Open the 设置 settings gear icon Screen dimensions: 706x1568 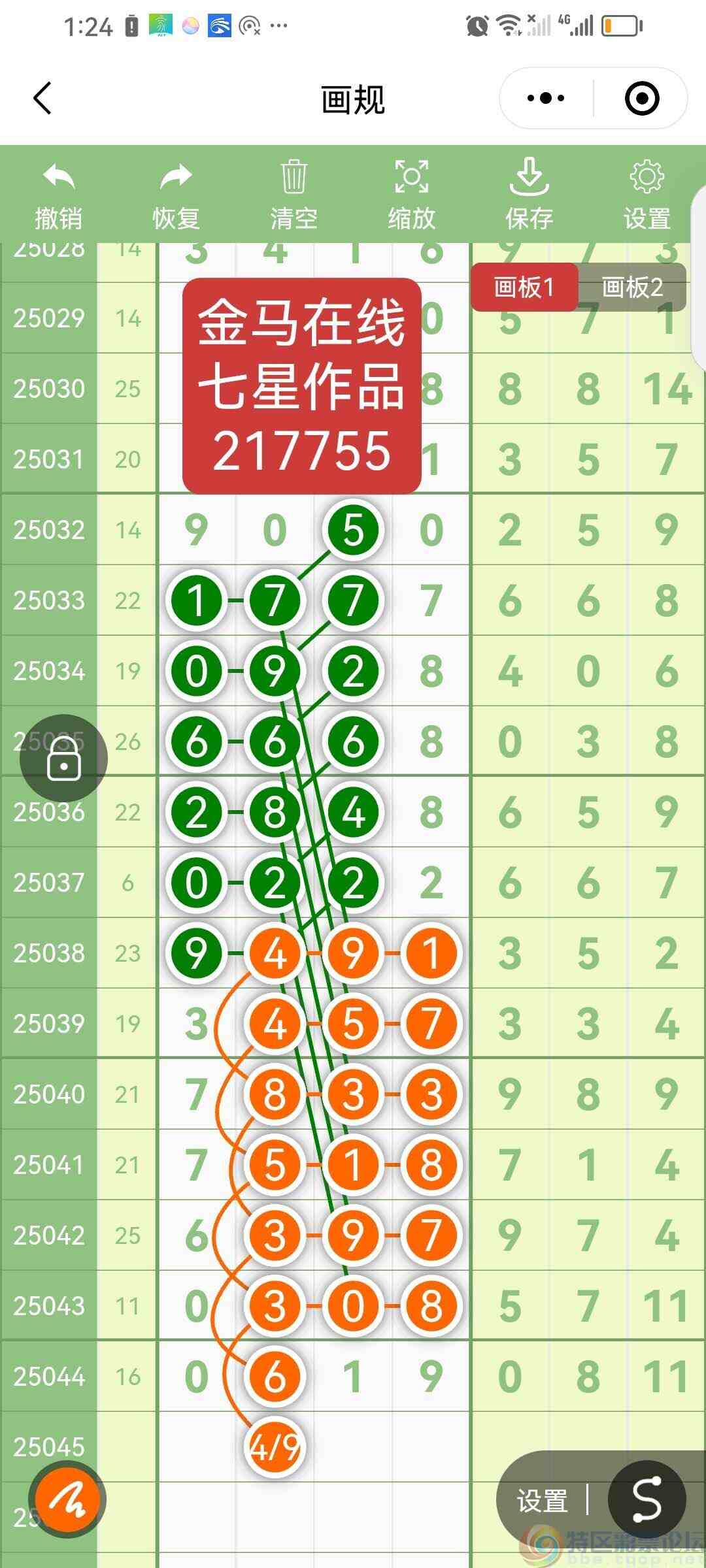click(x=646, y=176)
